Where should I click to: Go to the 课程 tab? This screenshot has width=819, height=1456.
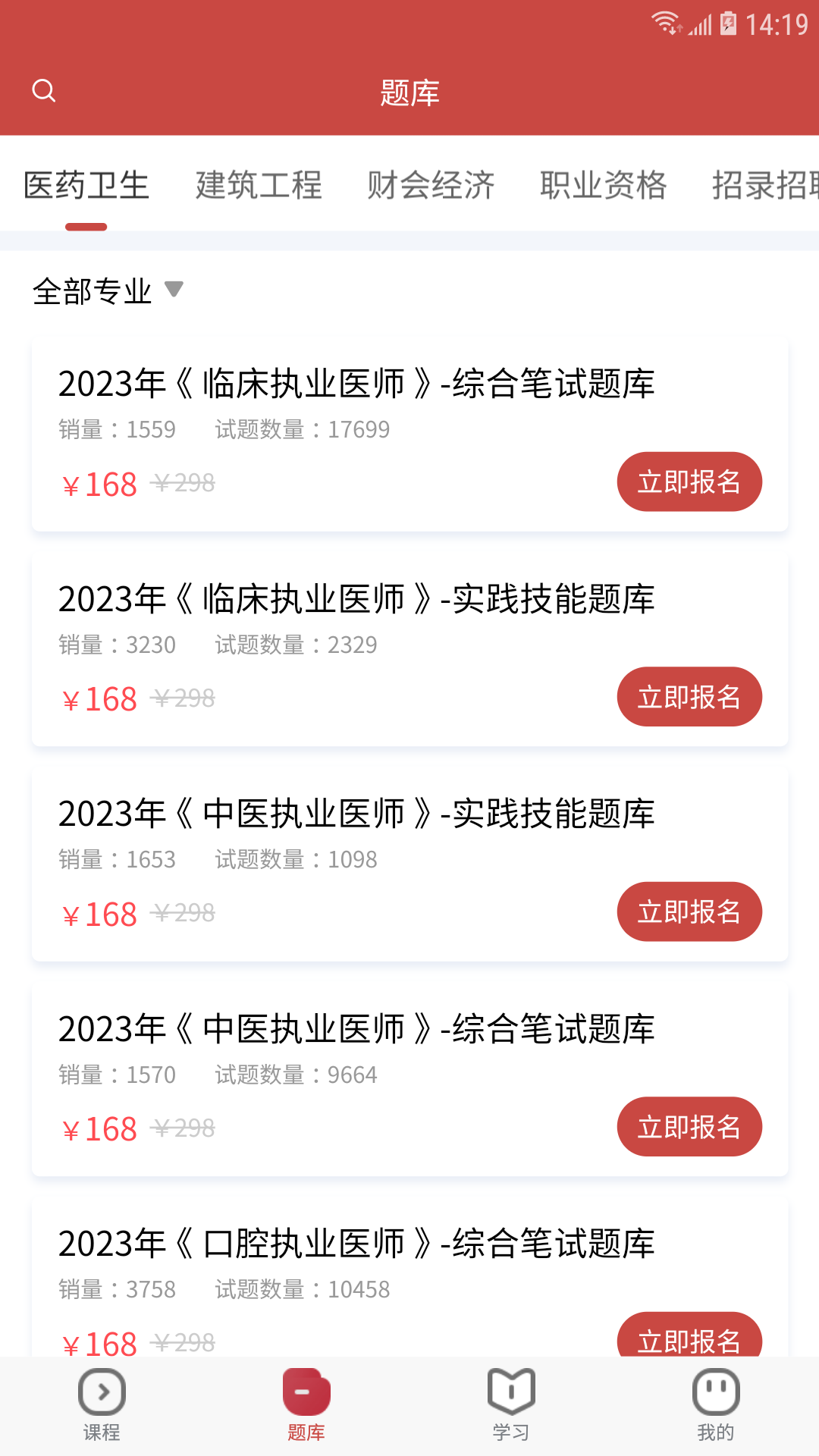[x=102, y=1404]
